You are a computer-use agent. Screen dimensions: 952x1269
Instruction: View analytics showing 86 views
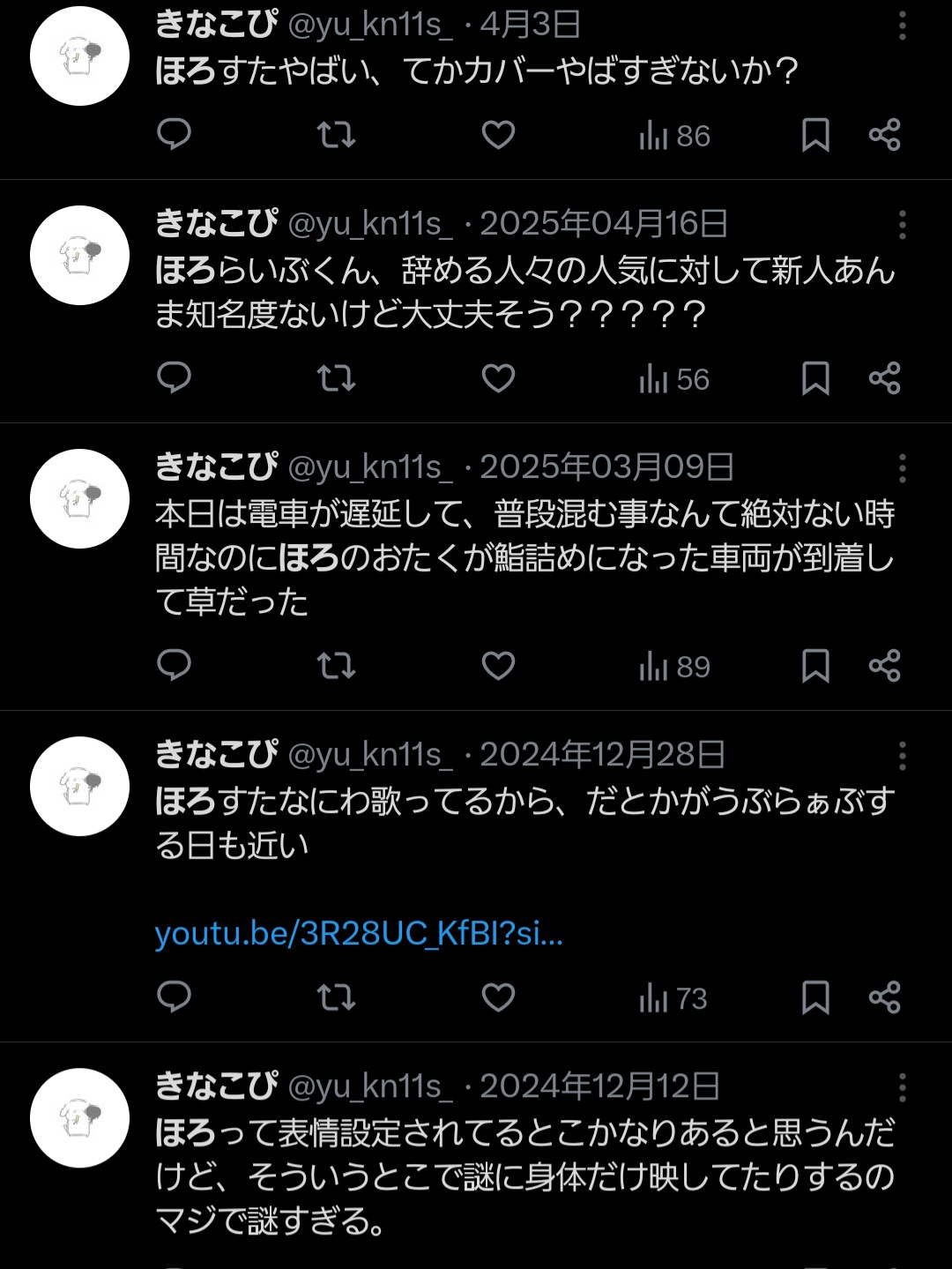674,136
